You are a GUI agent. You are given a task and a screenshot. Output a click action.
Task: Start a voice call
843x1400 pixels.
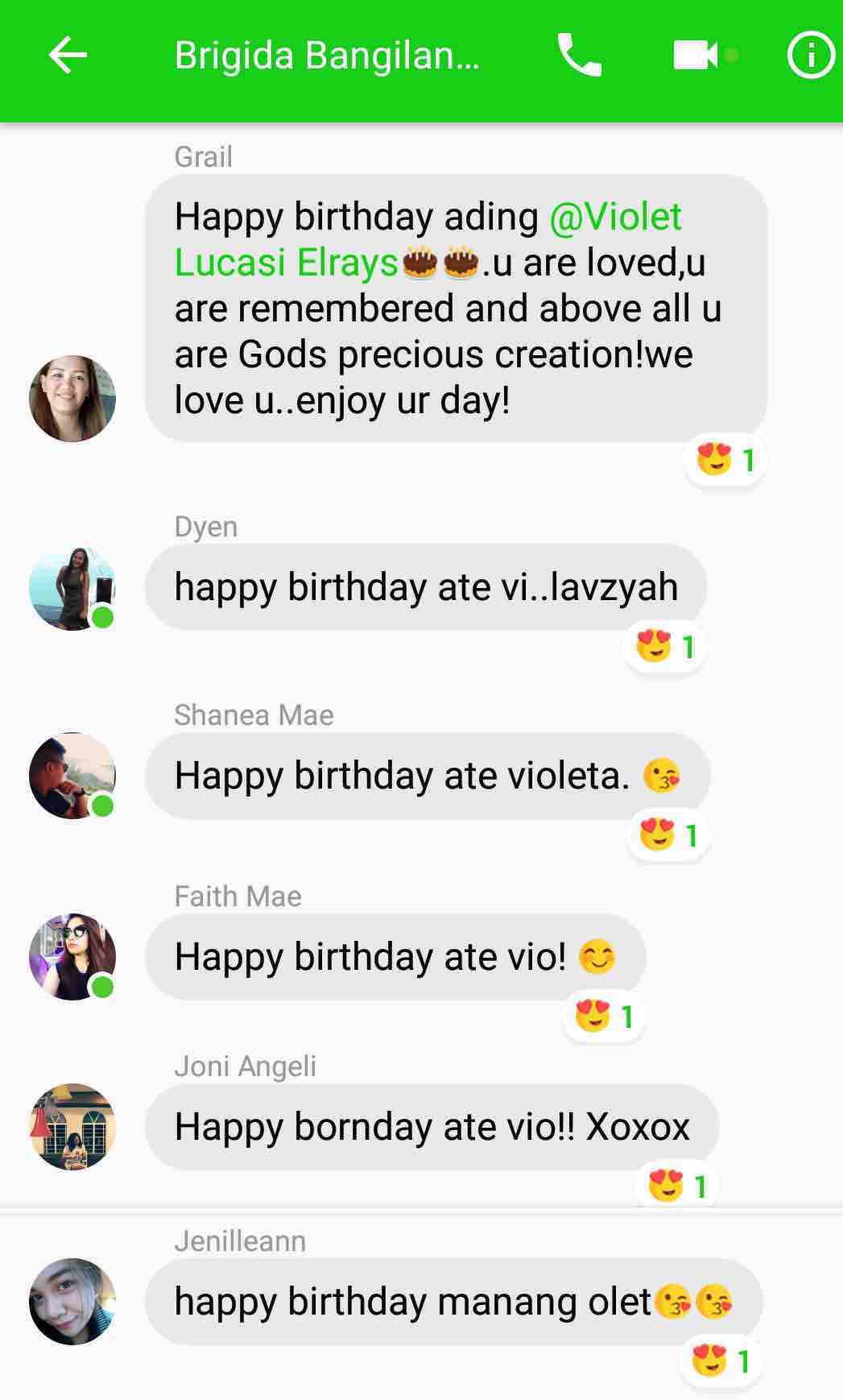click(579, 56)
